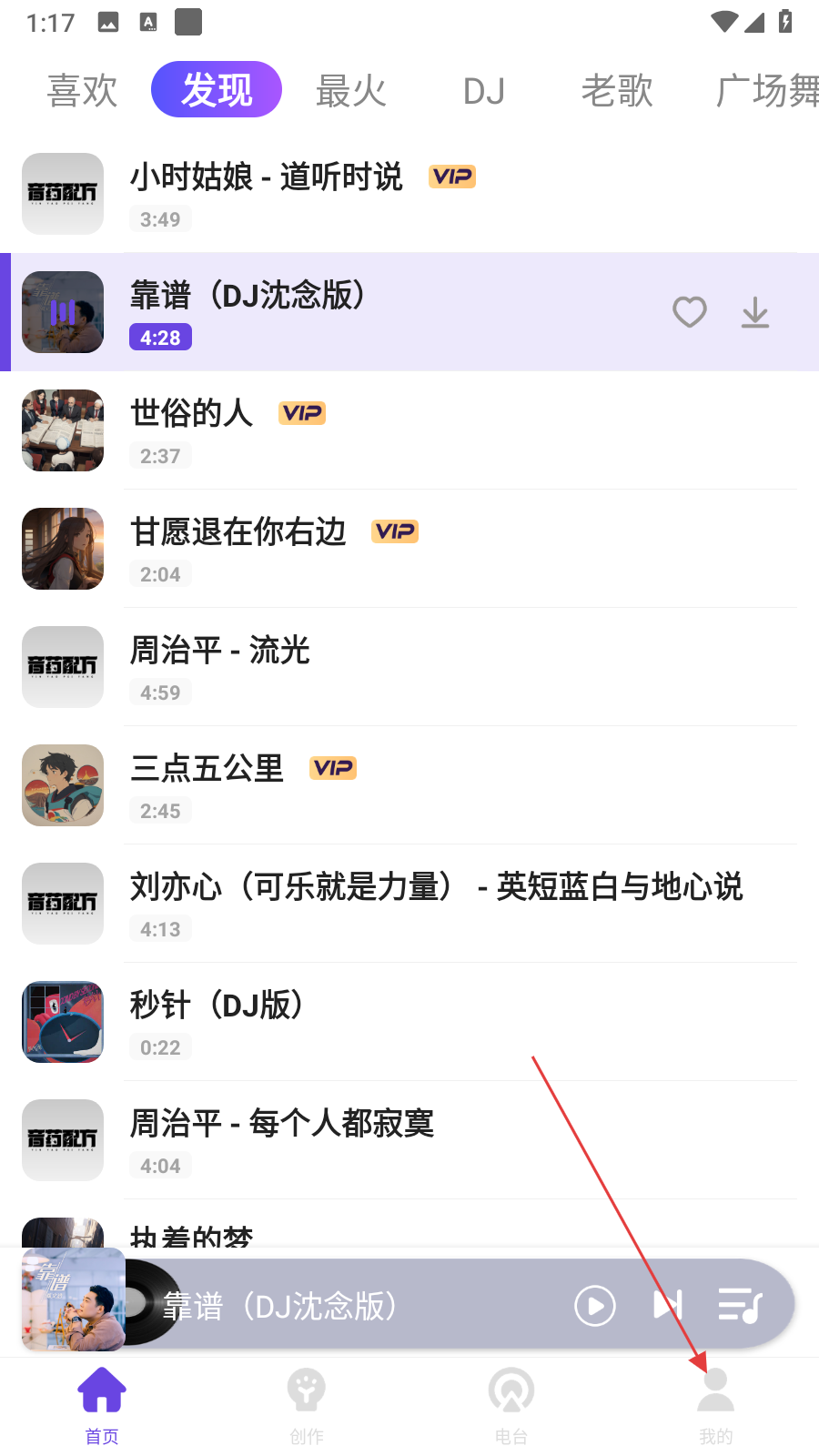Image resolution: width=819 pixels, height=1456 pixels.
Task: Switch to the 老歌 tab
Action: pos(617,90)
